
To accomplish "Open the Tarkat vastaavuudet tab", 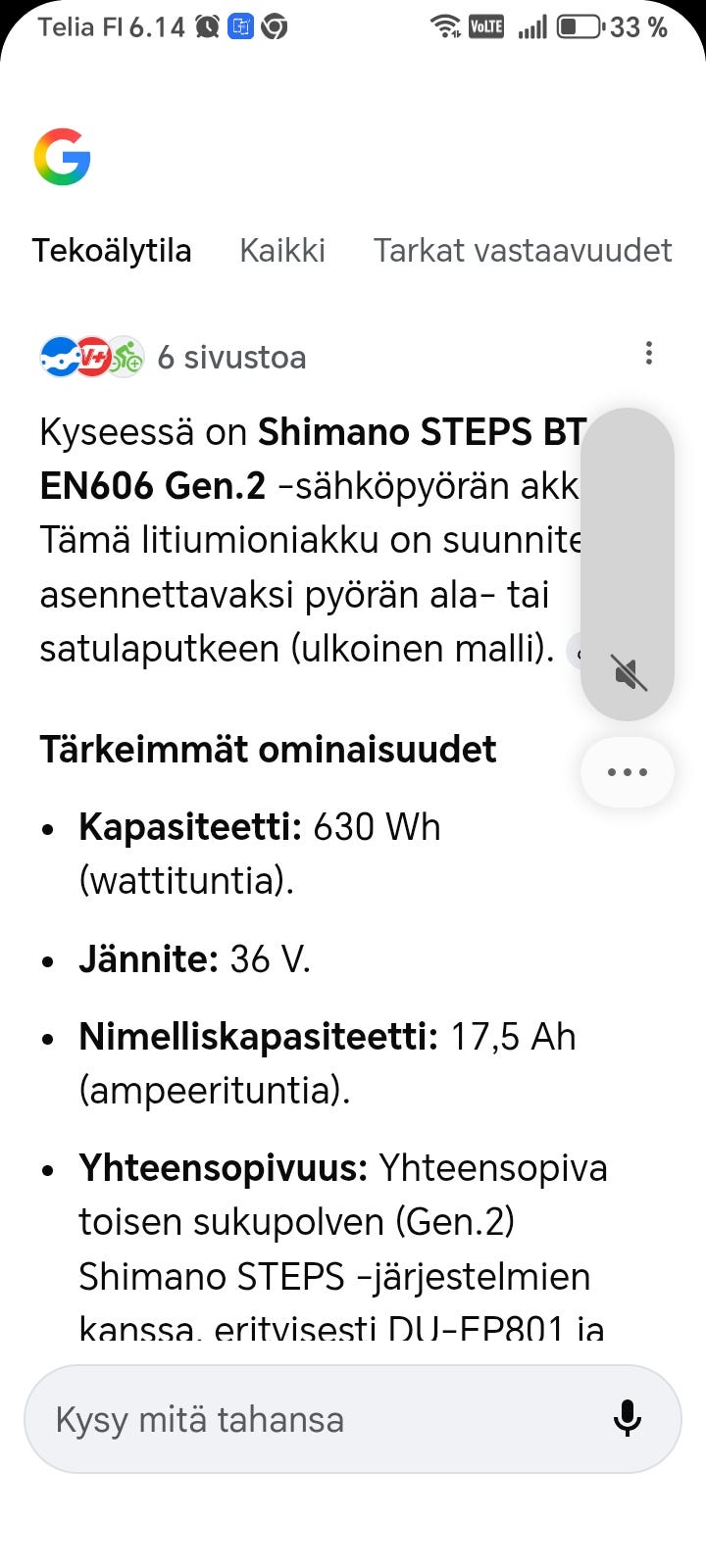I will pyautogui.click(x=522, y=251).
